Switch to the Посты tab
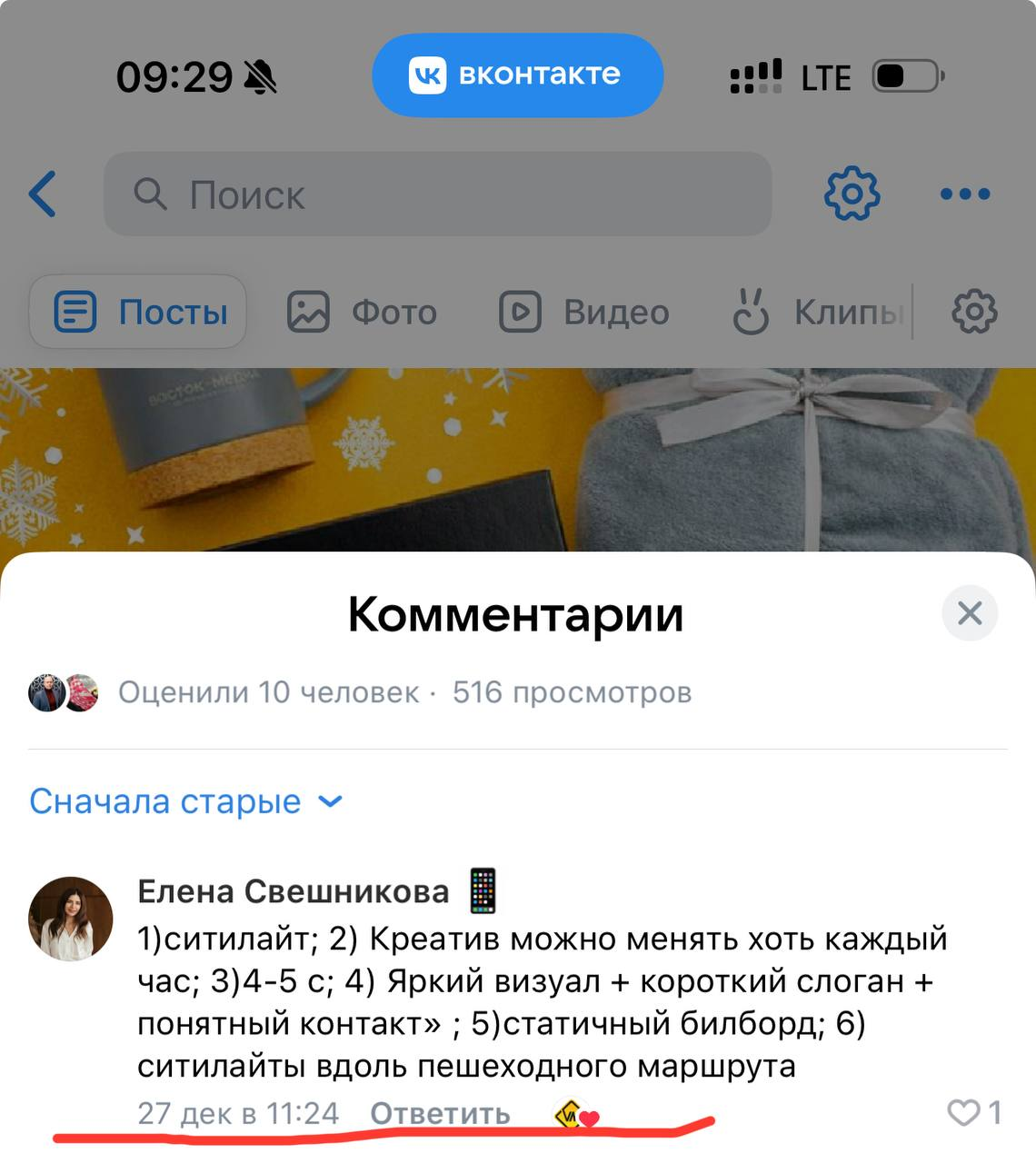Screen dimensions: 1036x1163 click(x=138, y=312)
